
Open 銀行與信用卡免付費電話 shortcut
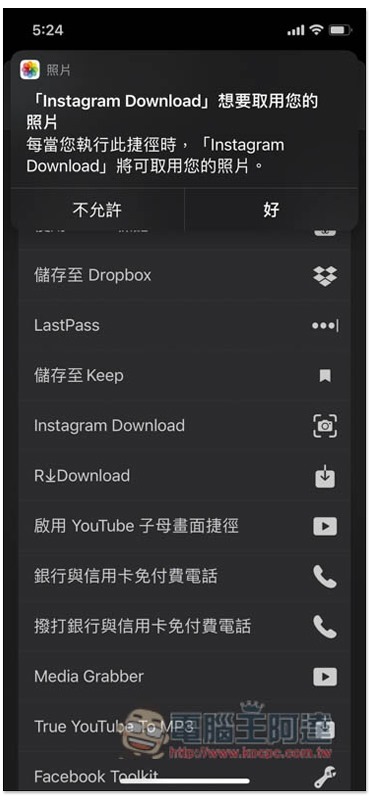click(x=185, y=577)
